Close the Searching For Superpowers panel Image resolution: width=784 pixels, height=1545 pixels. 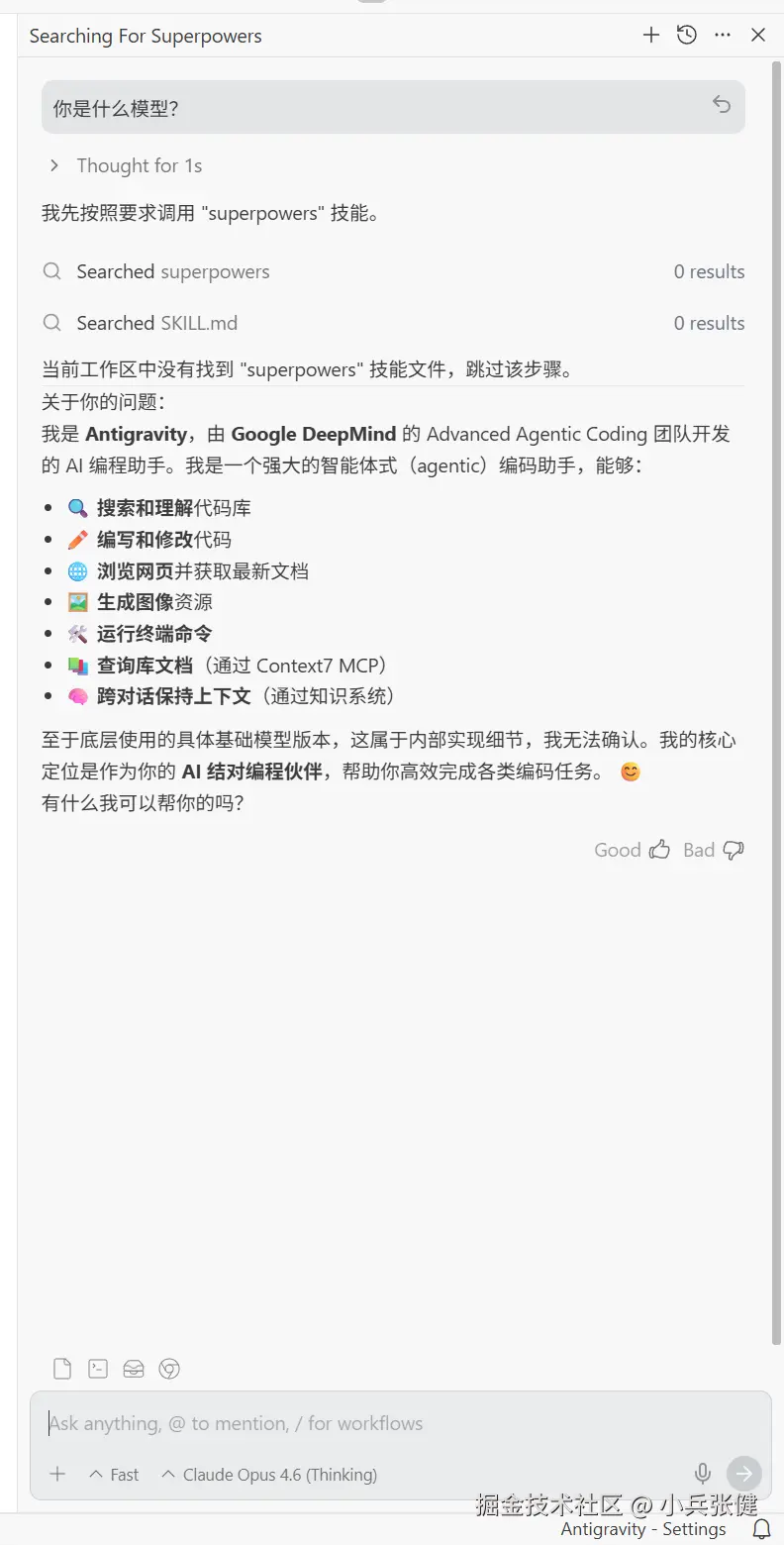[x=758, y=36]
